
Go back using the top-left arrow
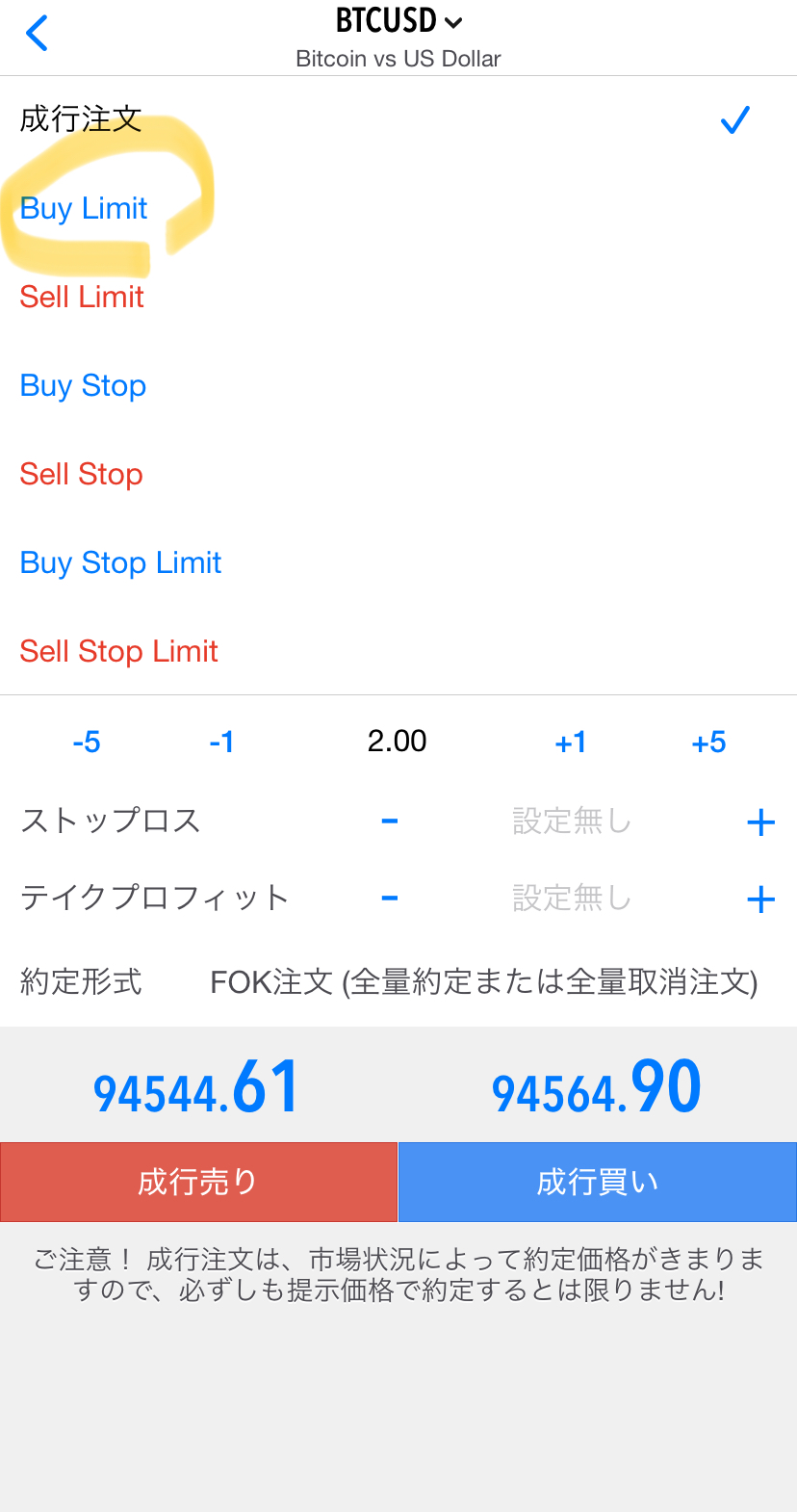click(38, 34)
